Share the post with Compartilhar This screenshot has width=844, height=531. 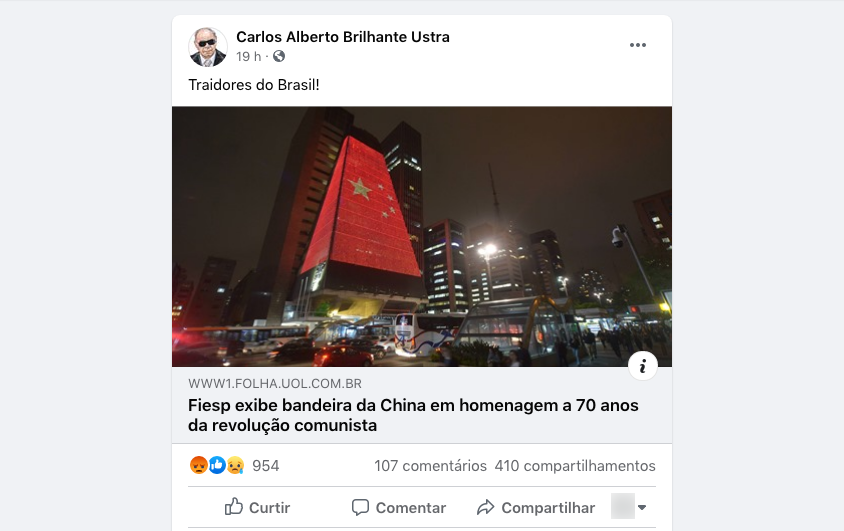point(535,508)
